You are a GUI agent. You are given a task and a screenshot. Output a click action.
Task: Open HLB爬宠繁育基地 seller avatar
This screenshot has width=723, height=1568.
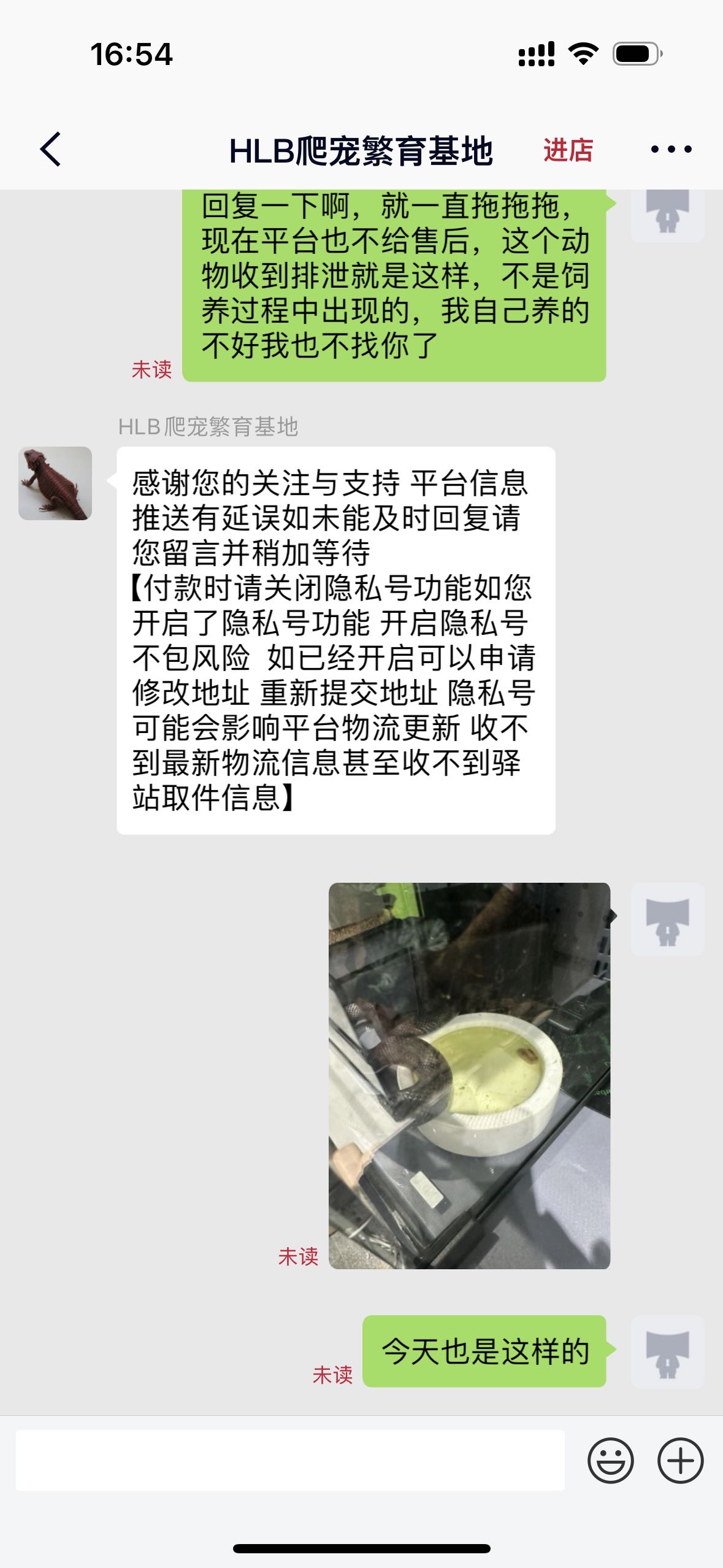(x=55, y=483)
